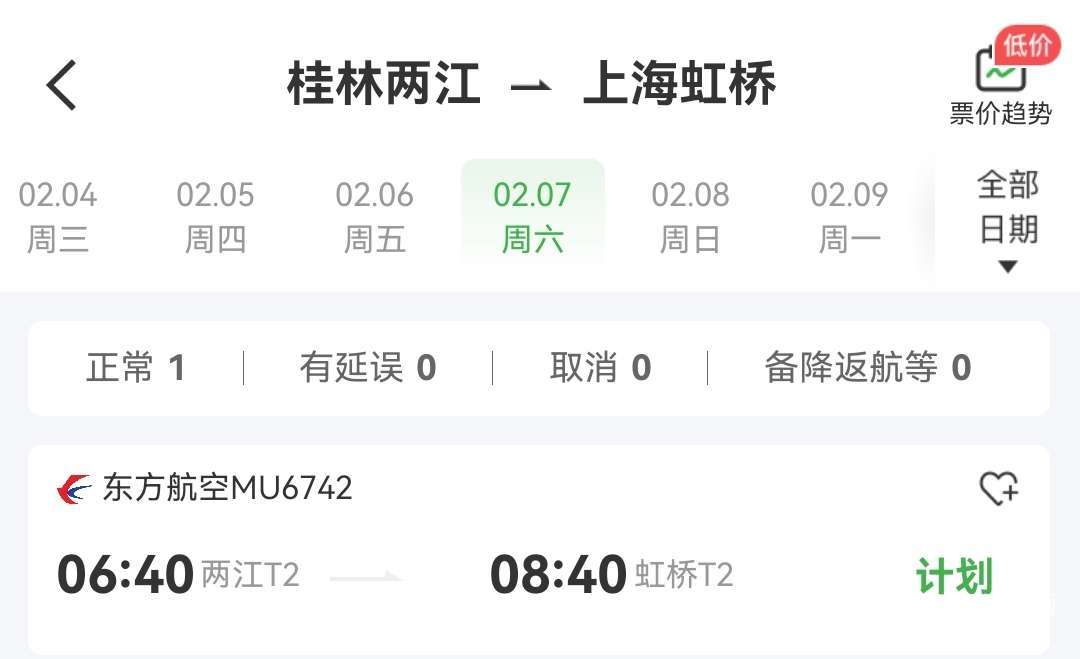Select date 02.05 周四
This screenshot has height=659, width=1080.
[x=216, y=216]
